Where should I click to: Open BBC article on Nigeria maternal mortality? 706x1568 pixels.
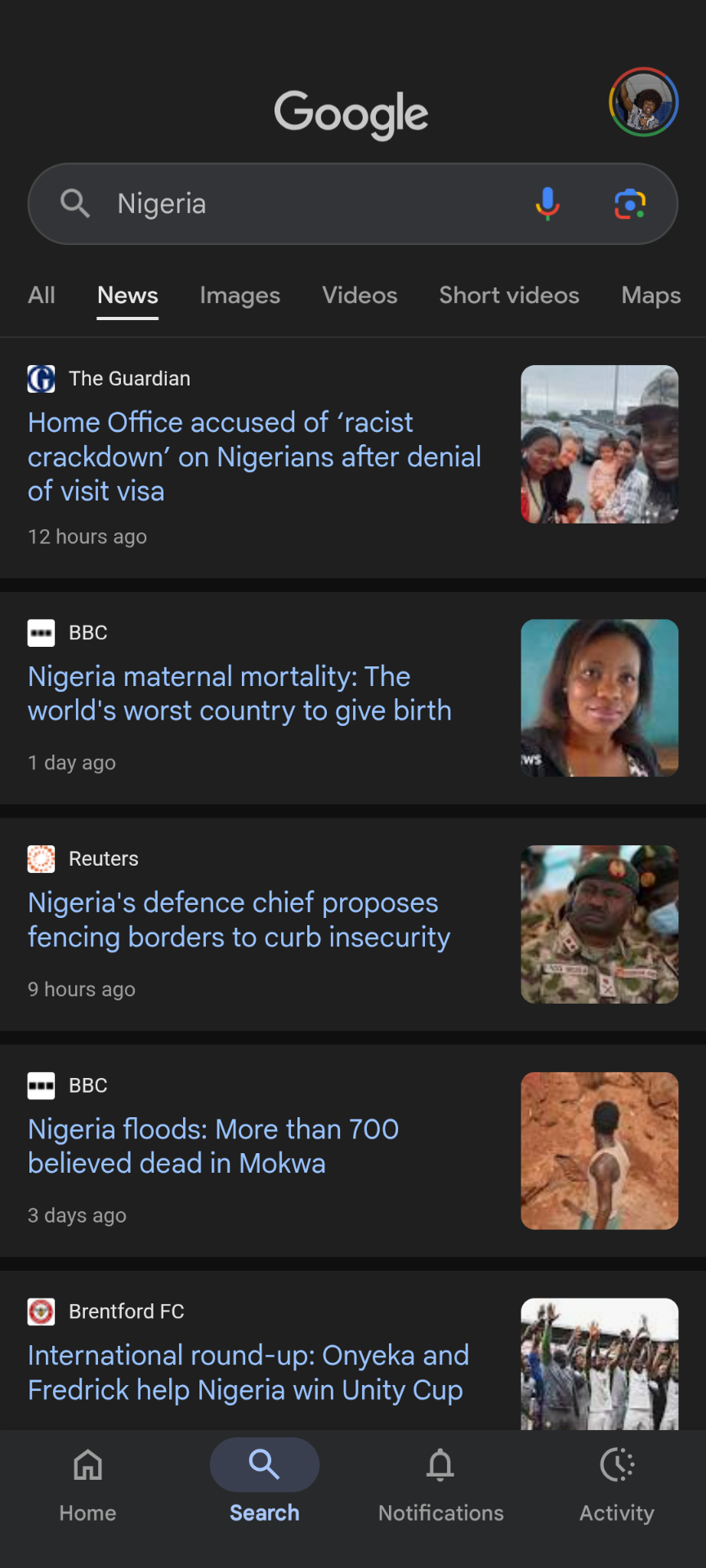click(x=239, y=693)
